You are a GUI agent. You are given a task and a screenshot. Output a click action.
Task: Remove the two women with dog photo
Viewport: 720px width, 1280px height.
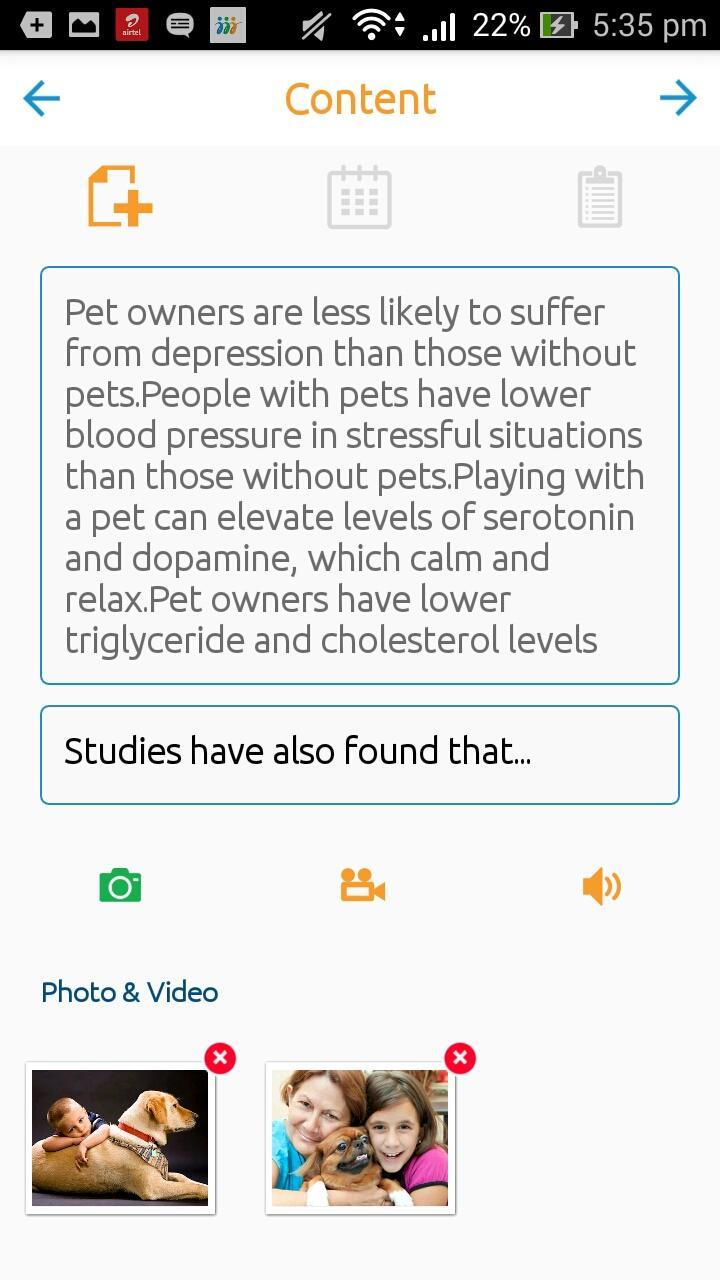pos(460,1058)
